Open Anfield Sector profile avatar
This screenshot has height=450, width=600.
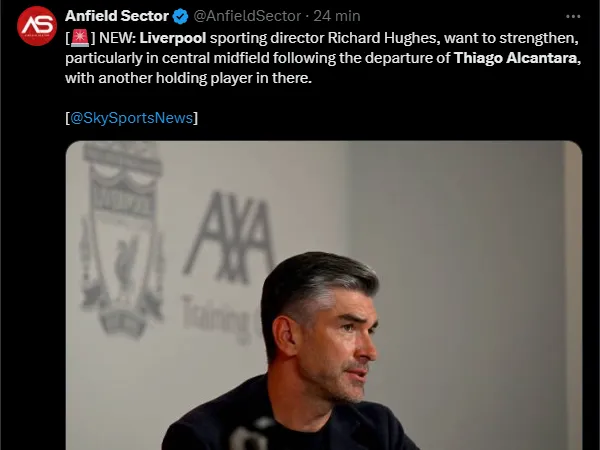(x=36, y=25)
